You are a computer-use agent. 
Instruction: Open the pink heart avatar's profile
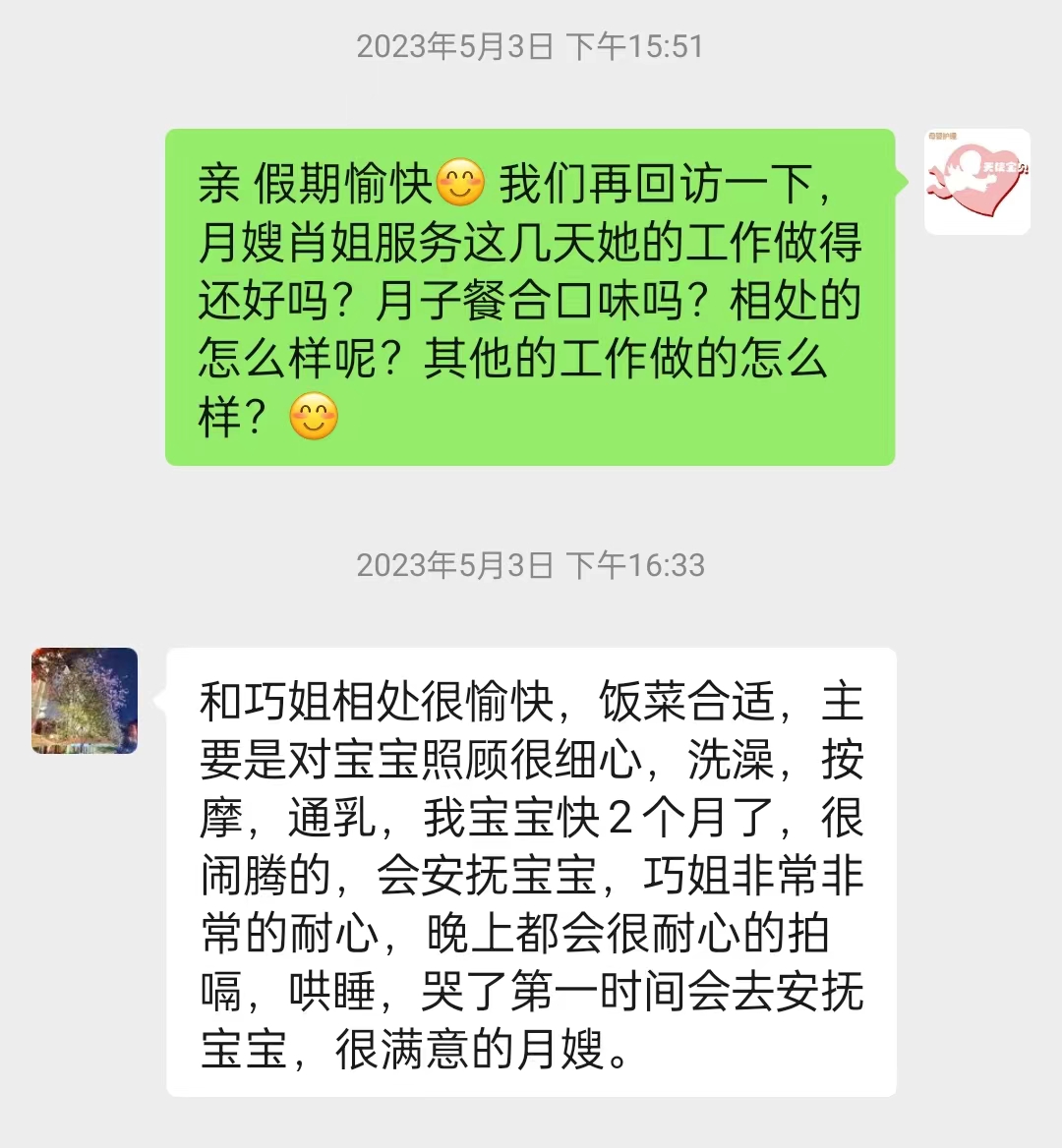point(976,182)
